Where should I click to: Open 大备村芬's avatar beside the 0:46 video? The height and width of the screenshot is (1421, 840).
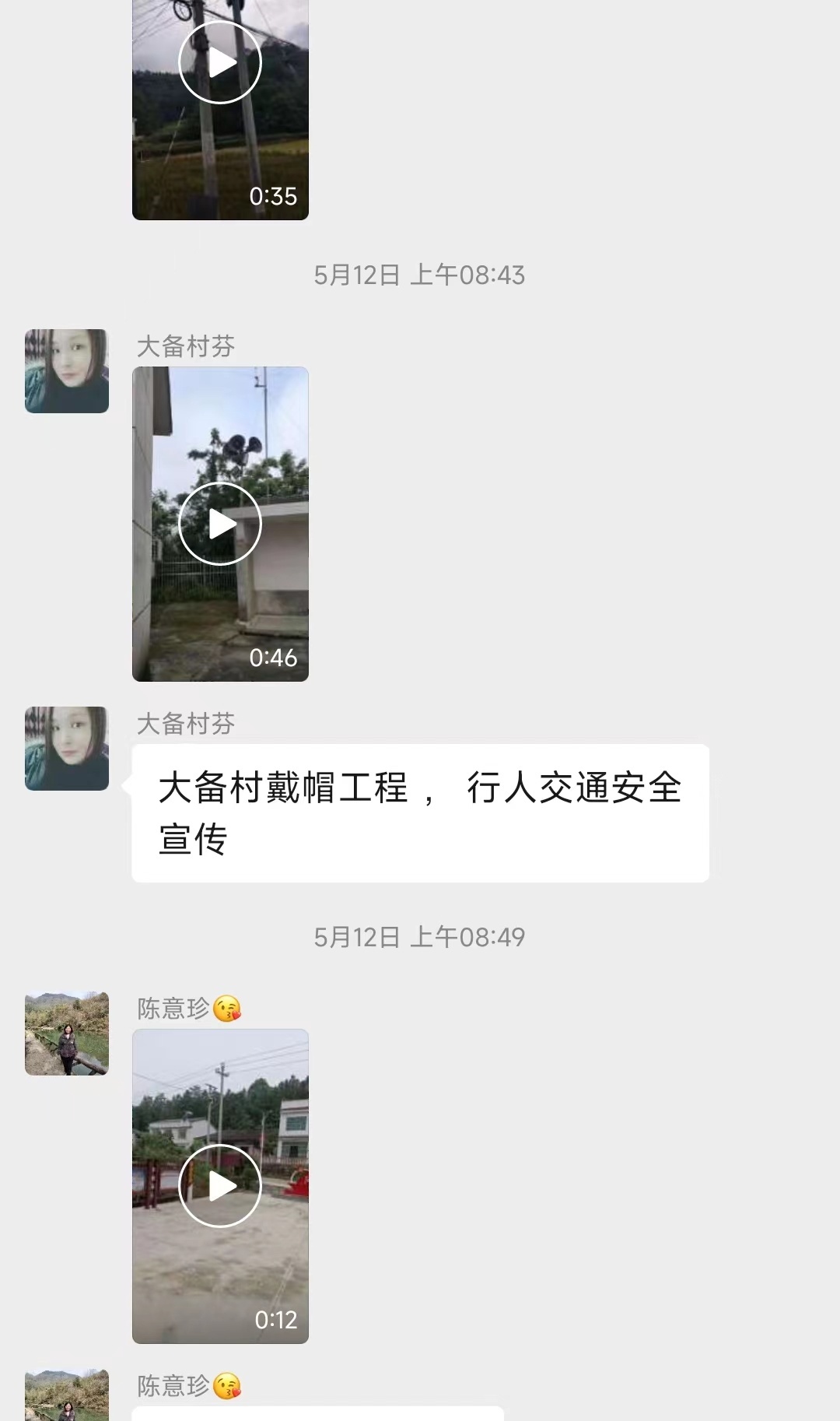[67, 371]
